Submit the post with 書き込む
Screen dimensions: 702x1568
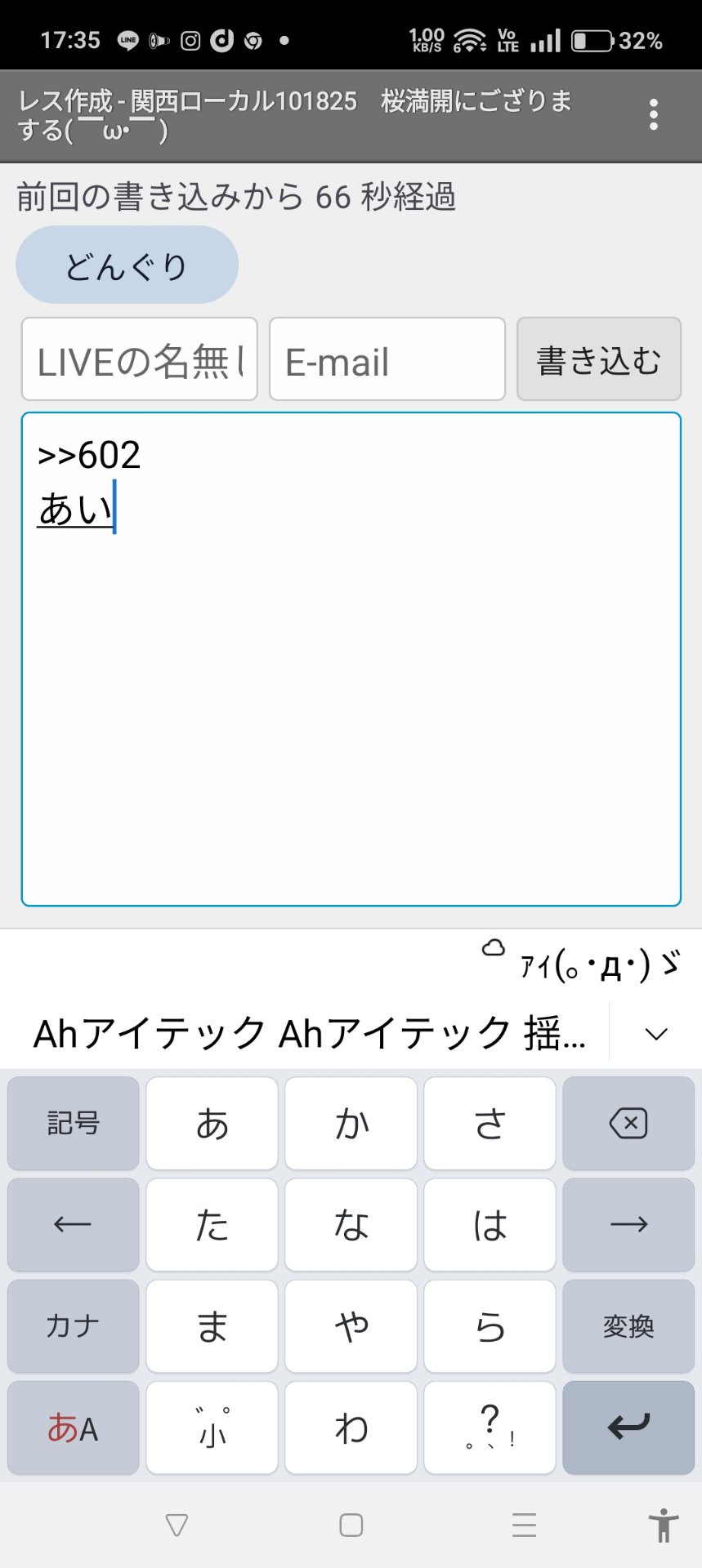pos(598,360)
